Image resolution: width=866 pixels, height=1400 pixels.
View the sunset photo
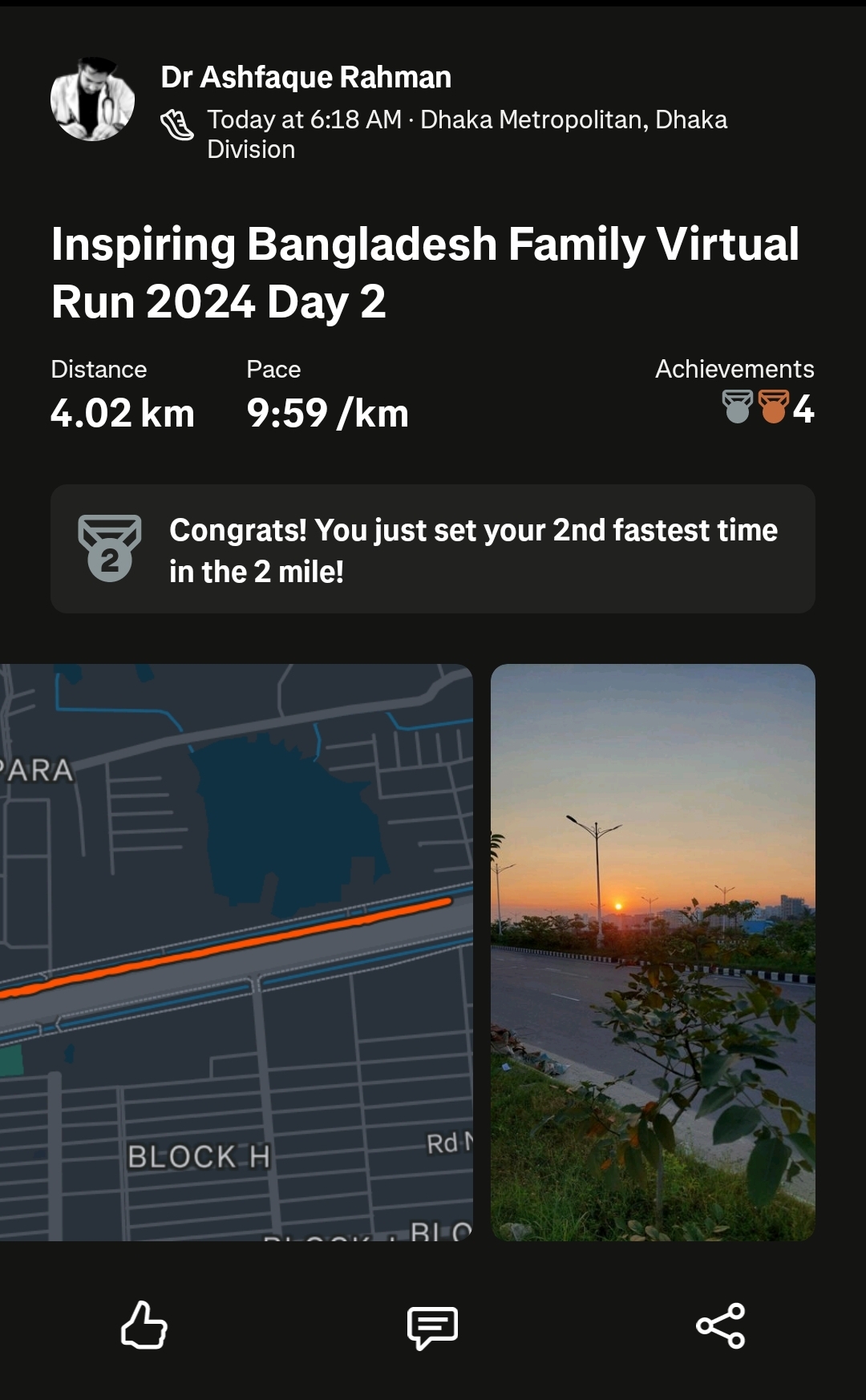pos(653,952)
